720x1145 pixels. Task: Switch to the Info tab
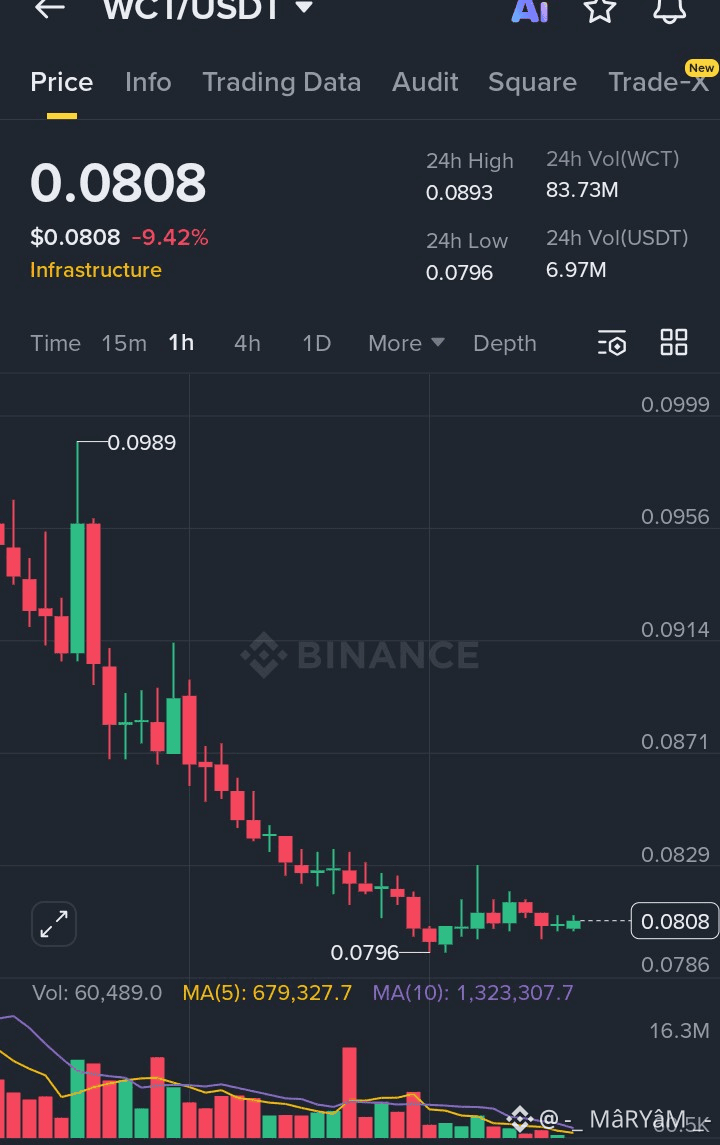(148, 82)
